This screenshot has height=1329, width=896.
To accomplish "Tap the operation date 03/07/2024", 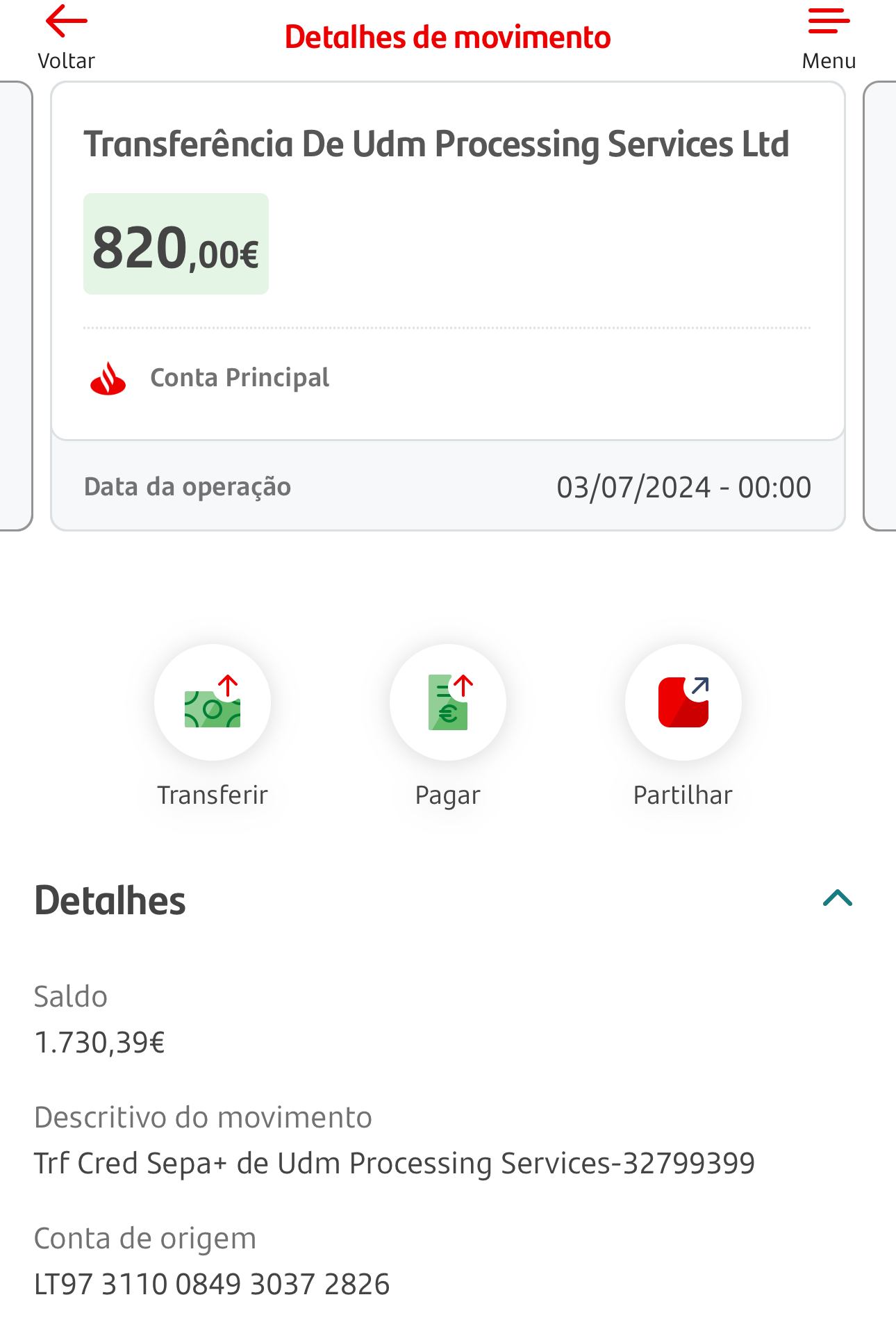I will pos(686,488).
